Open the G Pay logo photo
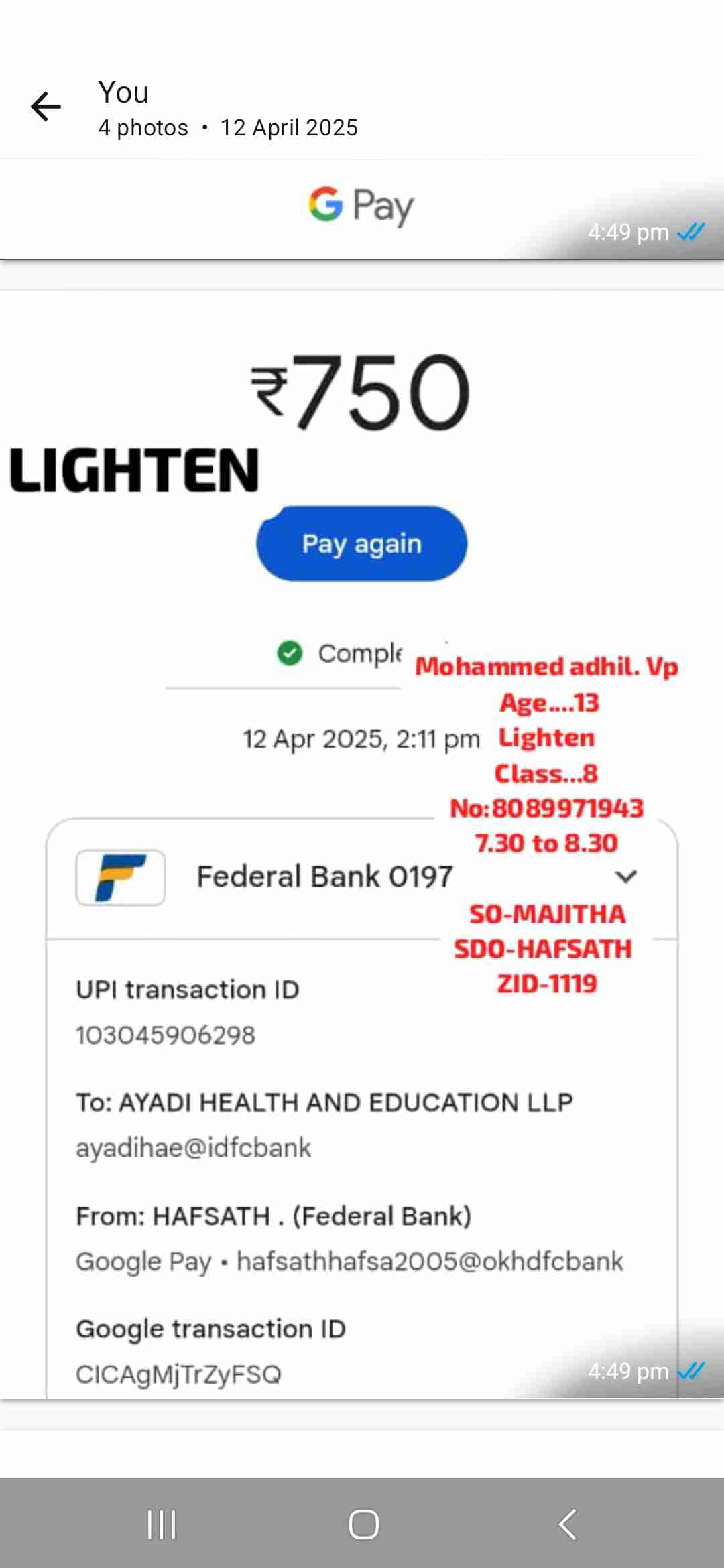 click(361, 208)
